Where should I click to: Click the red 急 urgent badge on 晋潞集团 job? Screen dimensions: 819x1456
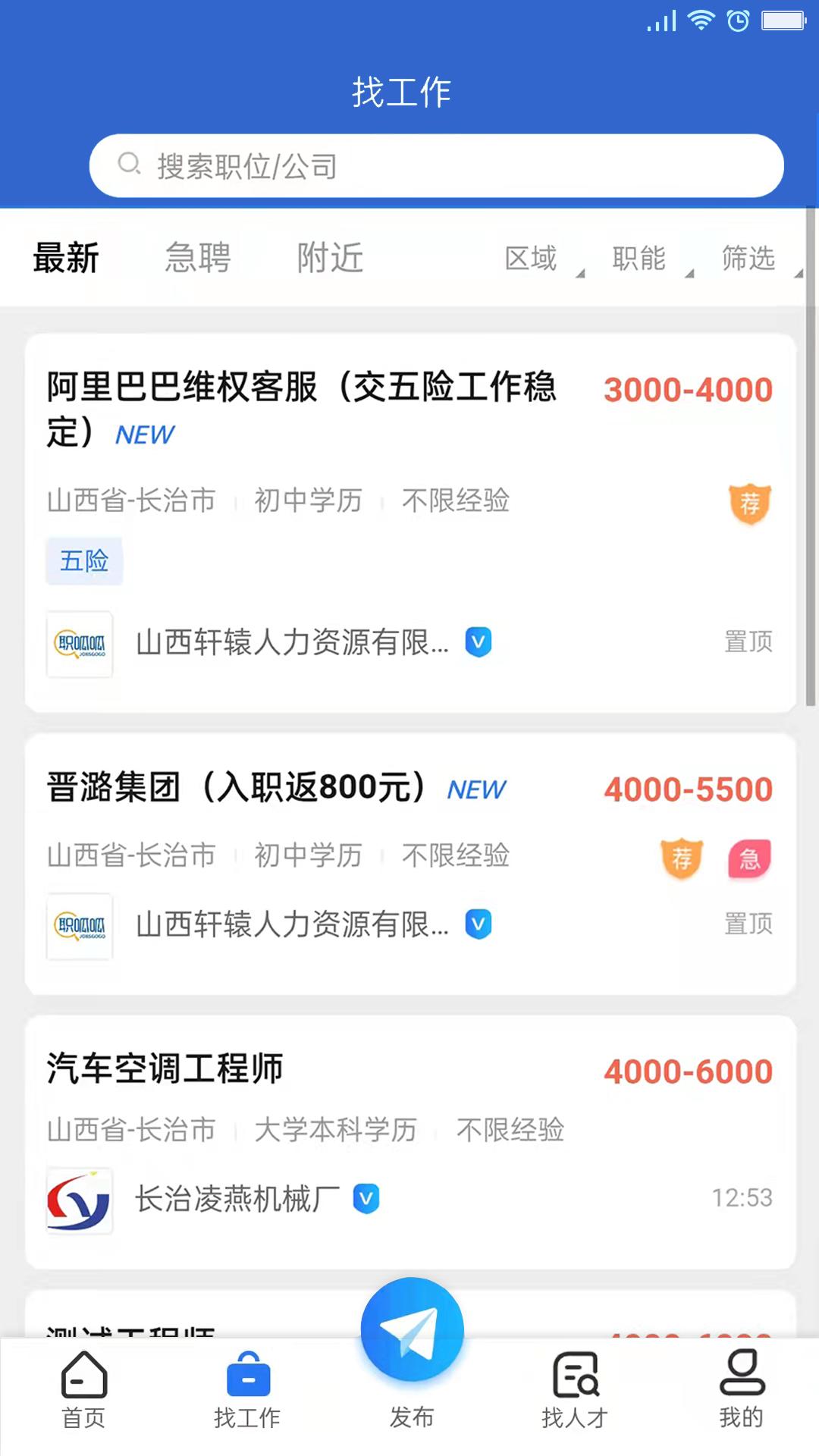[749, 859]
